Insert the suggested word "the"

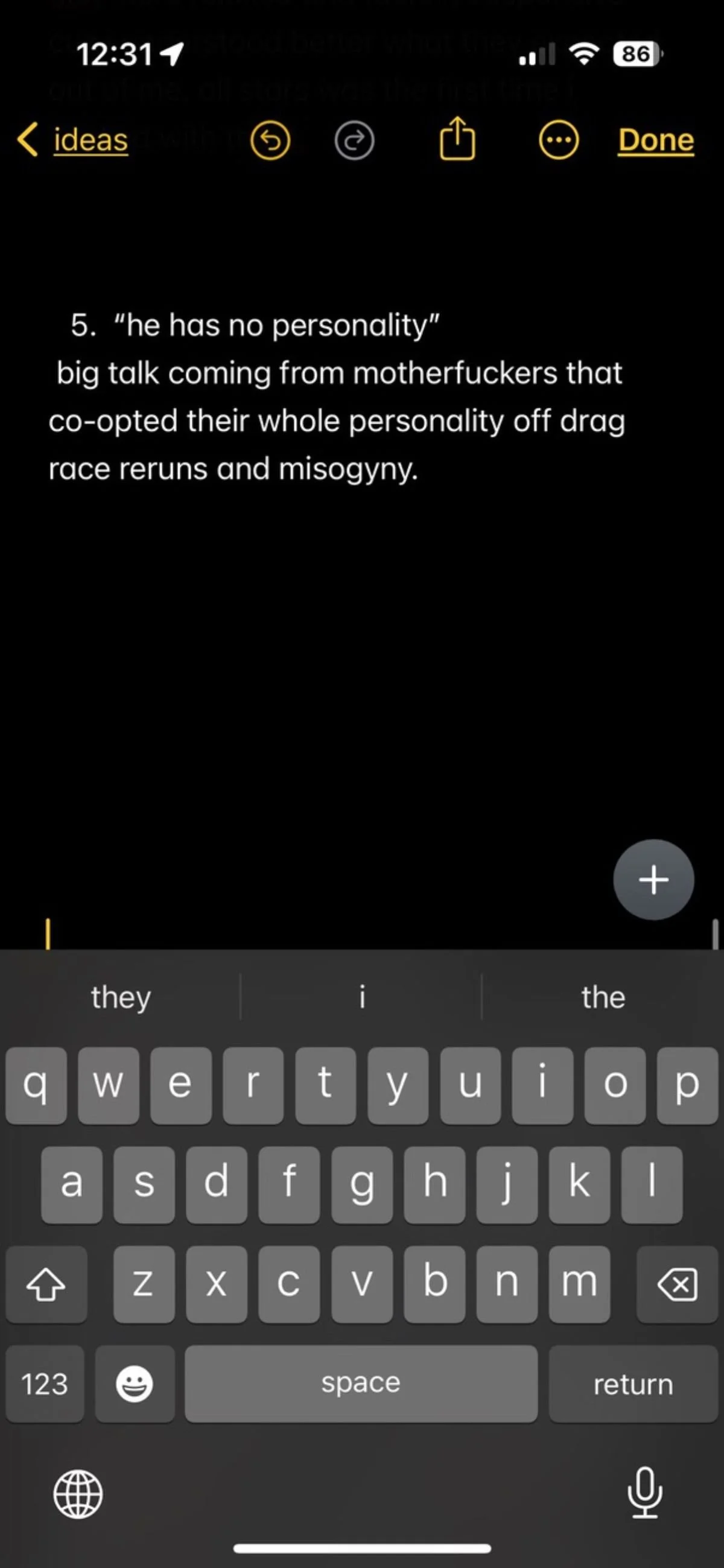click(603, 997)
